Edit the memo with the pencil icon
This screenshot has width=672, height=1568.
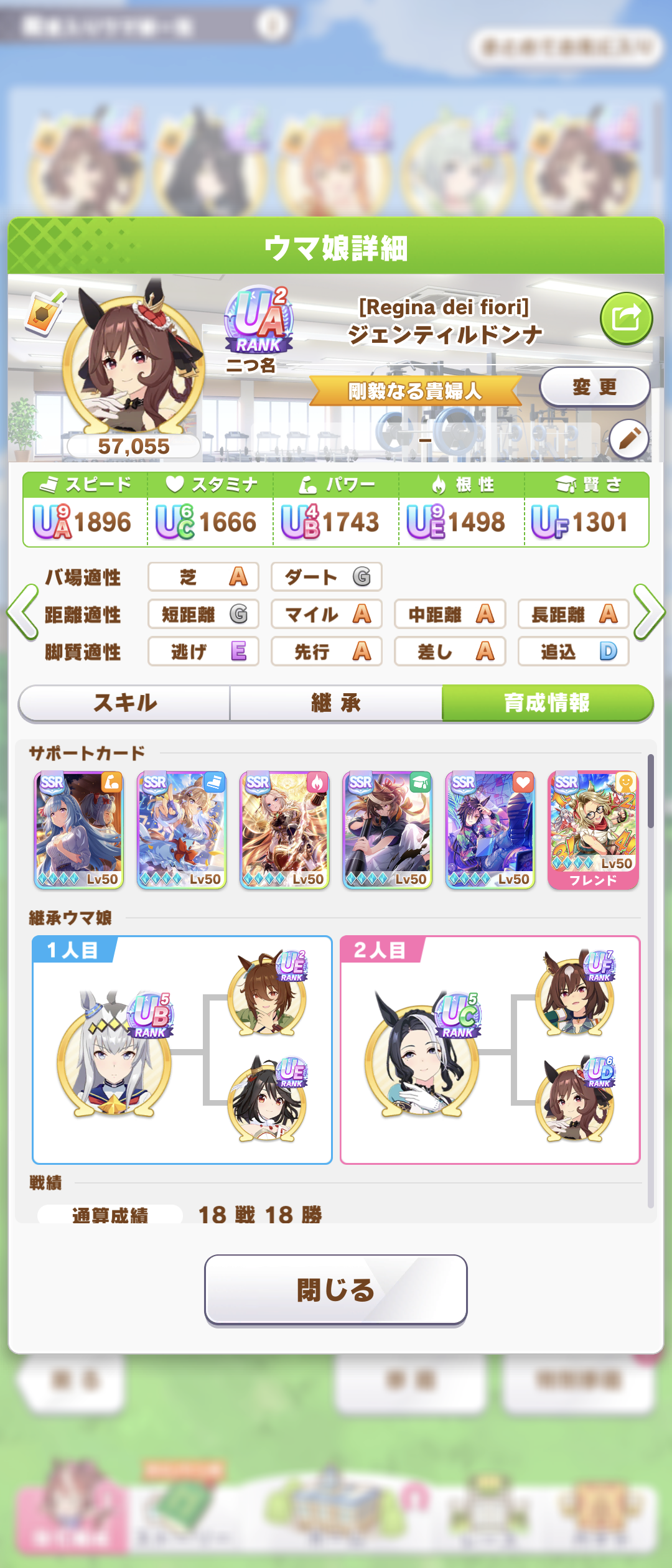click(x=629, y=439)
